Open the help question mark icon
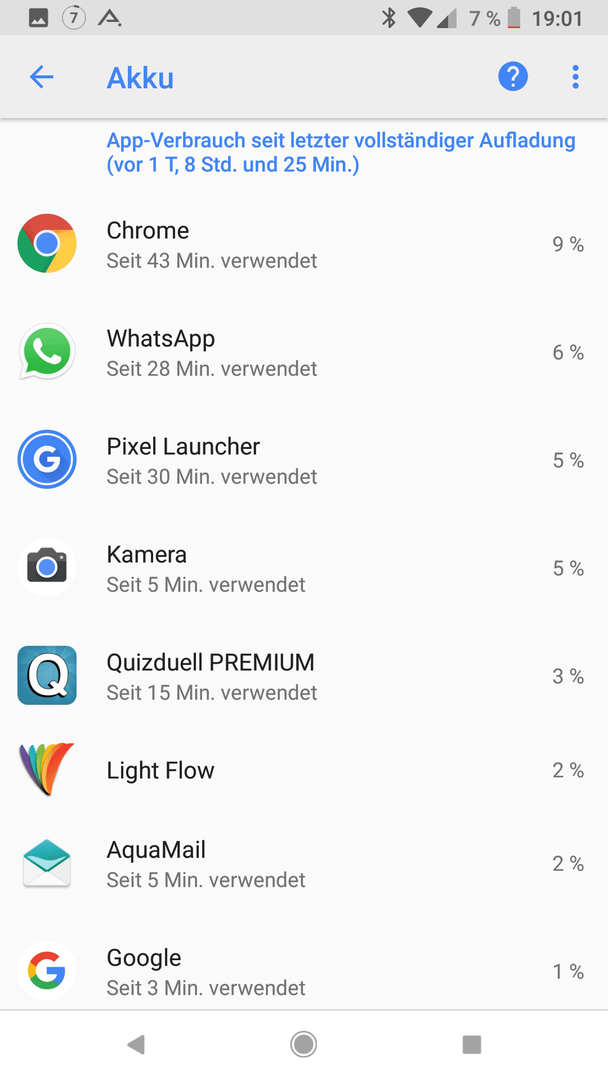The image size is (608, 1080). pos(513,76)
